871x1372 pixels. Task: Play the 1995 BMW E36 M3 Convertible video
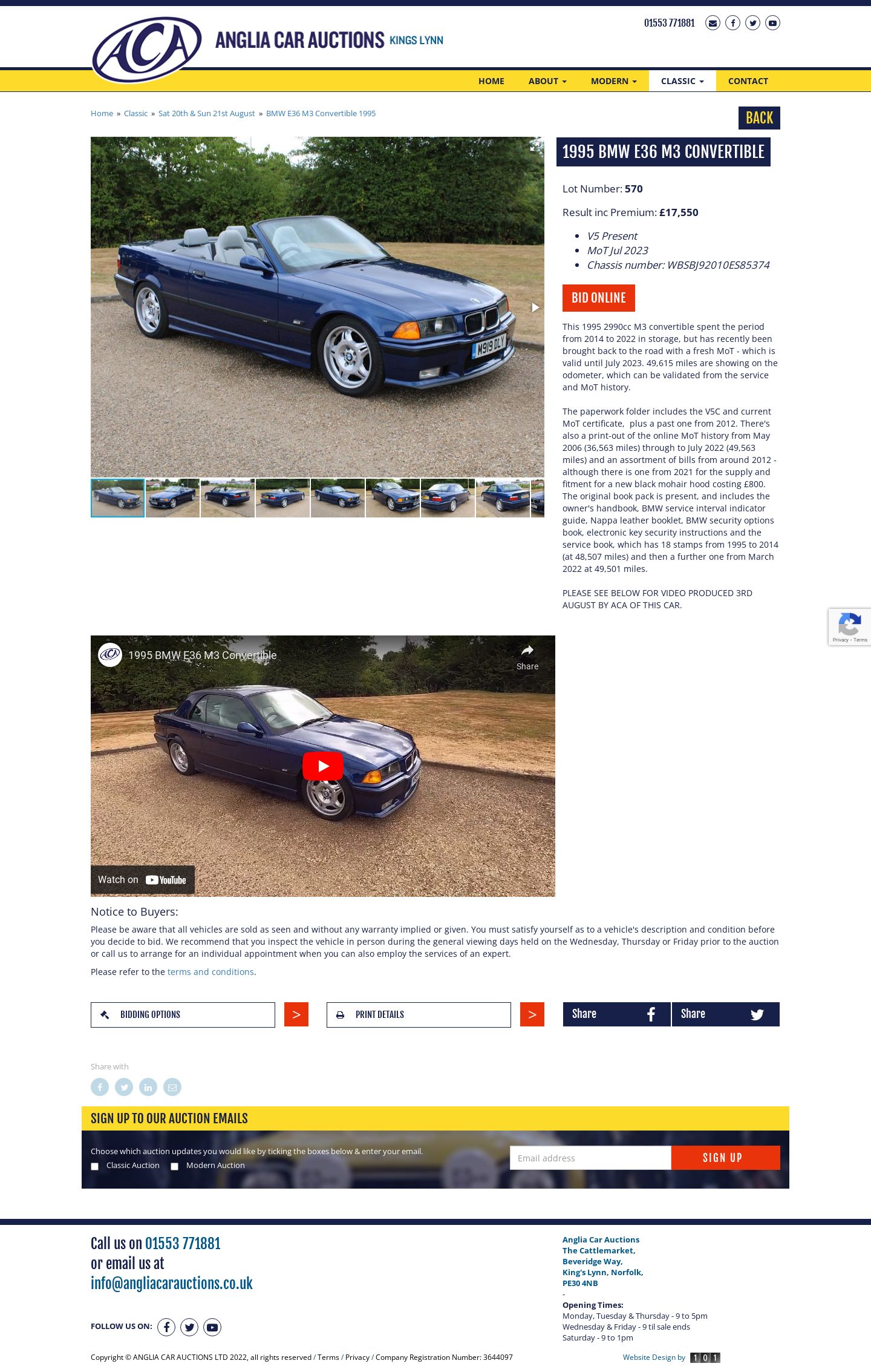coord(322,766)
